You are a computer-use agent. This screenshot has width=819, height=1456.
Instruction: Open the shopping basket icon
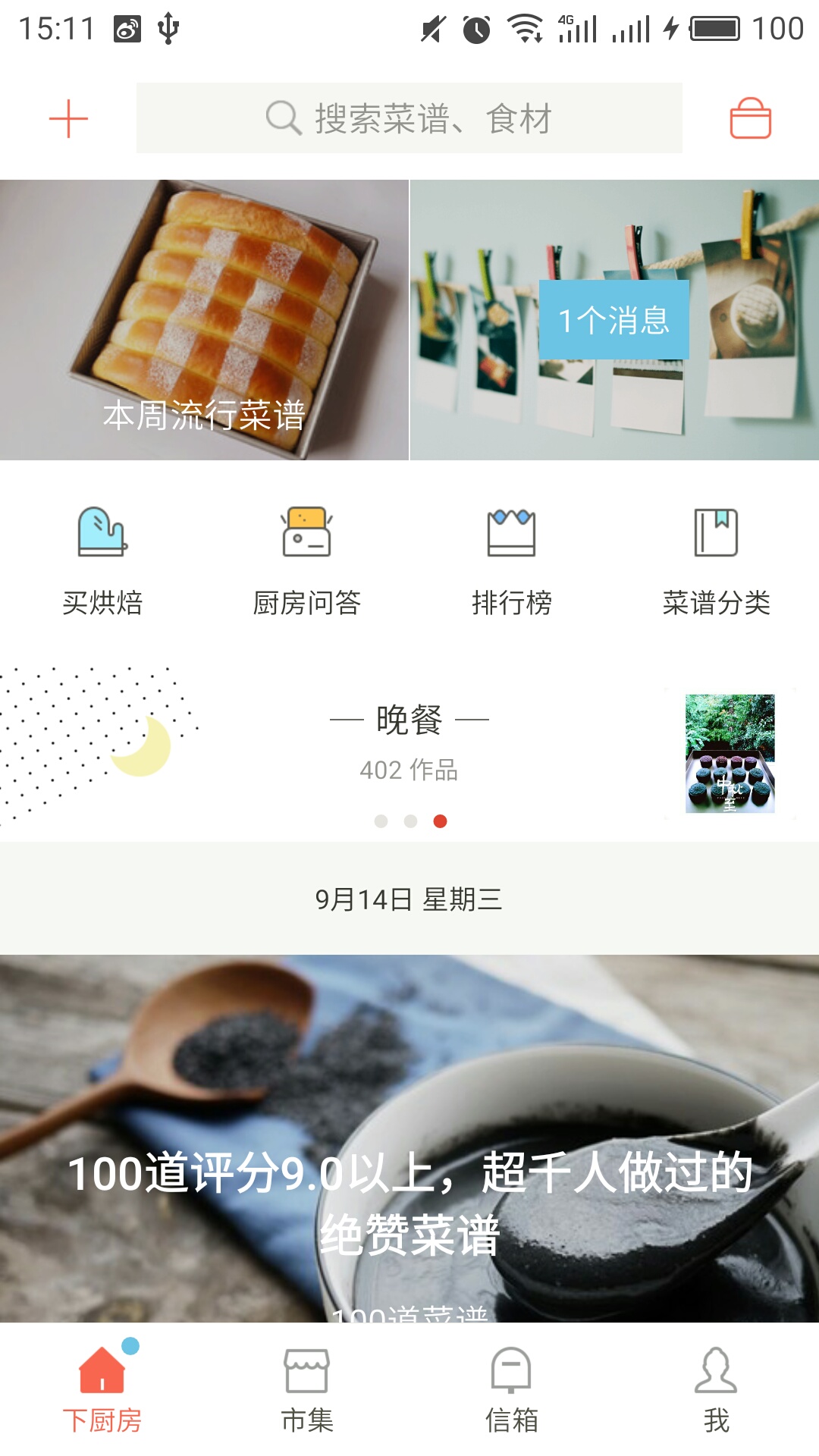point(750,118)
